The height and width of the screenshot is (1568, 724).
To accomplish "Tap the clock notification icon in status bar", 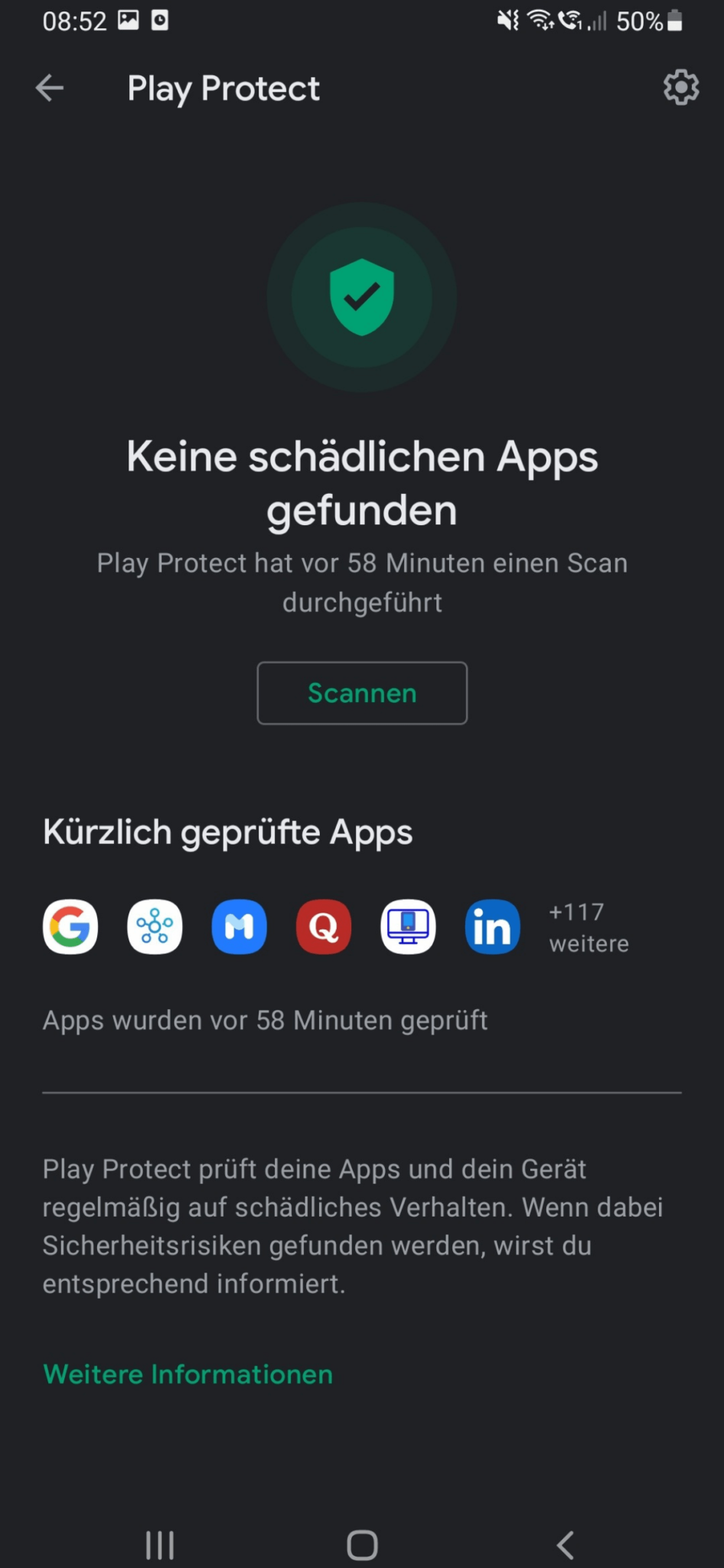I will tap(159, 20).
